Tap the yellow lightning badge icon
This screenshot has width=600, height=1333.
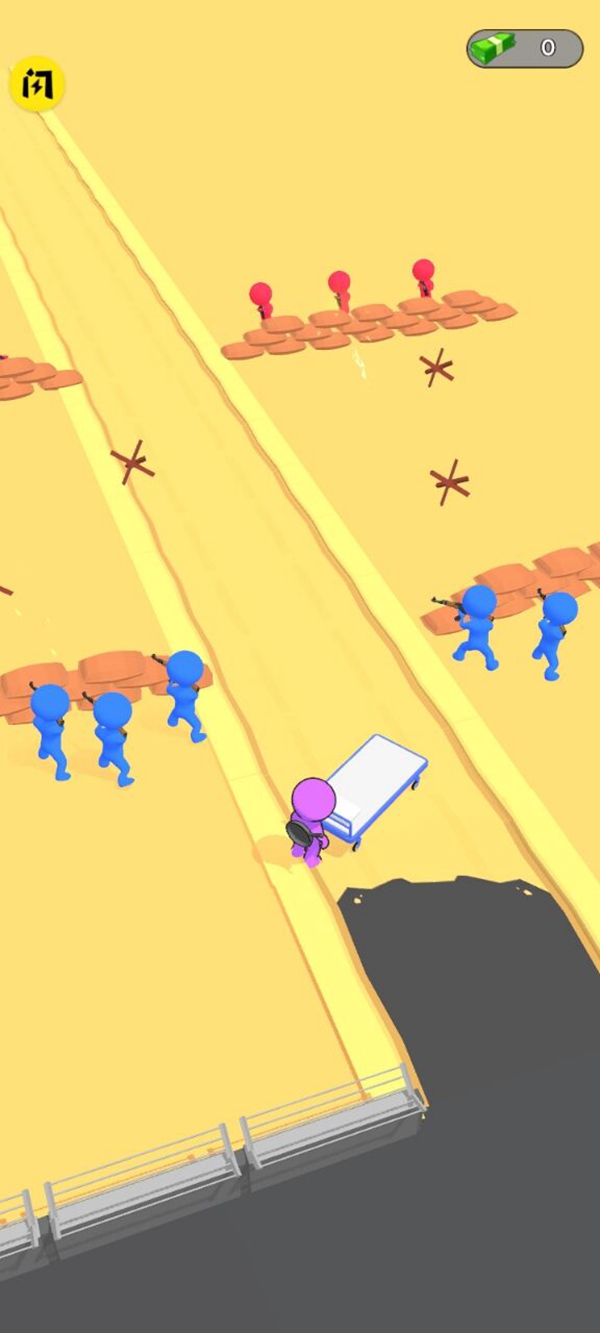(x=37, y=84)
